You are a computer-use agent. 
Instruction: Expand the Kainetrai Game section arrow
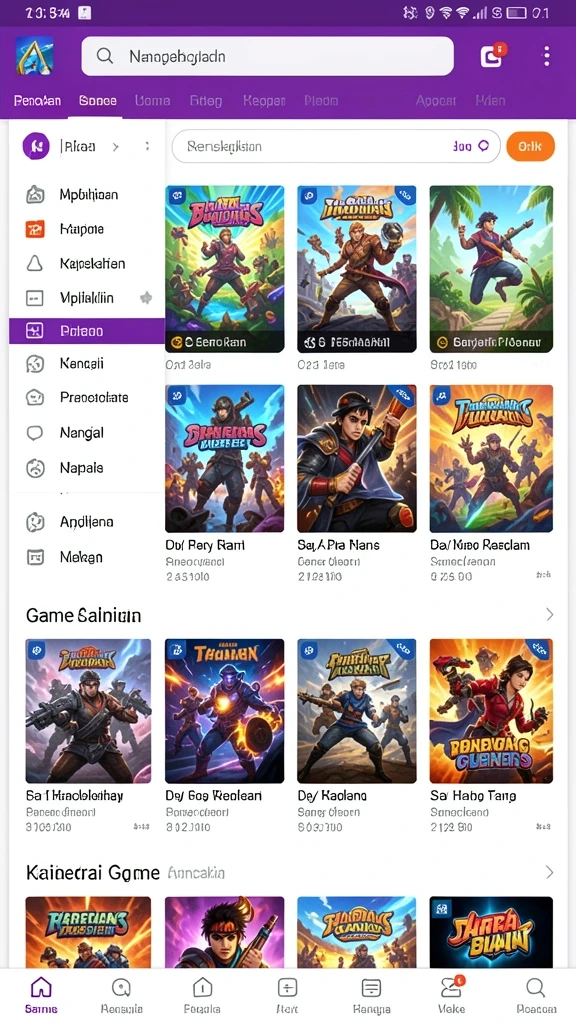(x=549, y=872)
